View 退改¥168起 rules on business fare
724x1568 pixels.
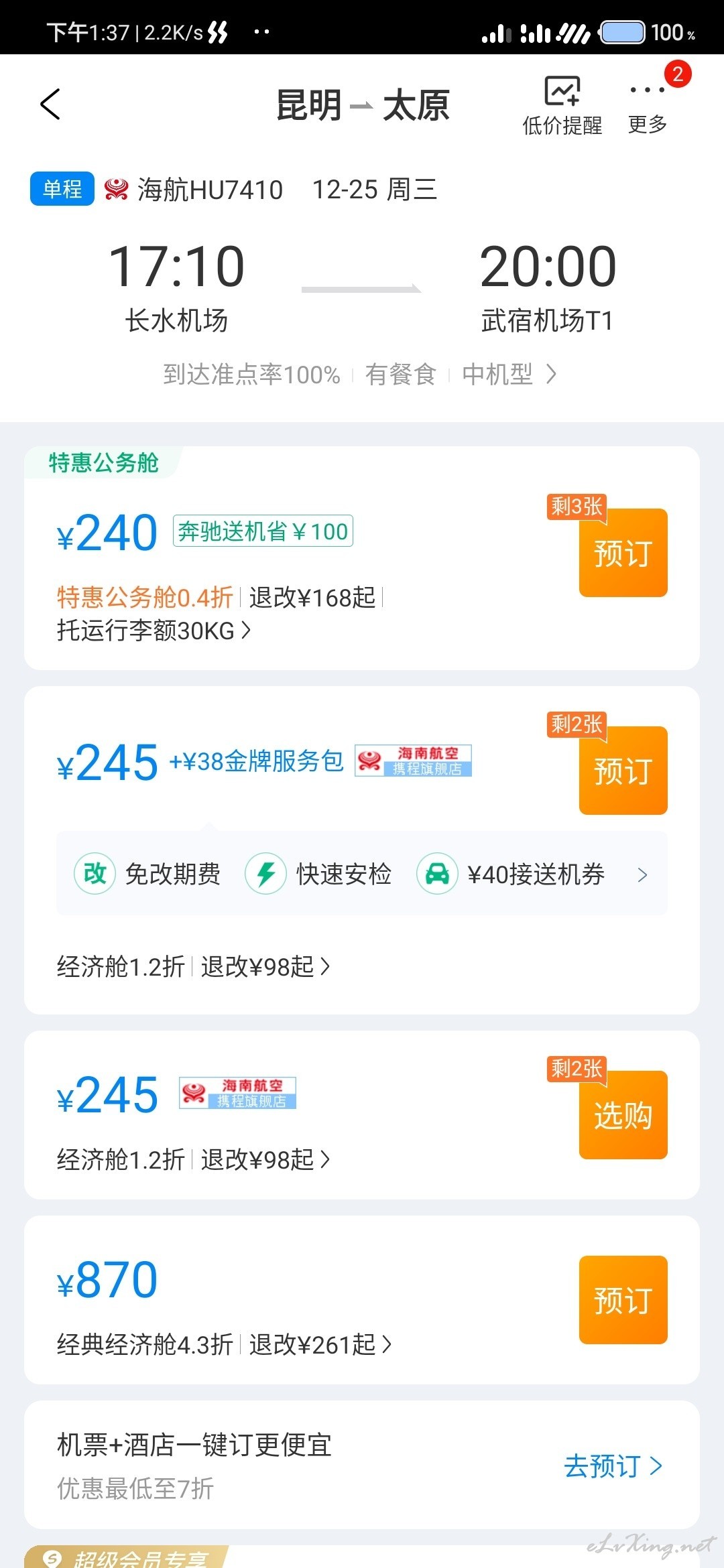312,597
